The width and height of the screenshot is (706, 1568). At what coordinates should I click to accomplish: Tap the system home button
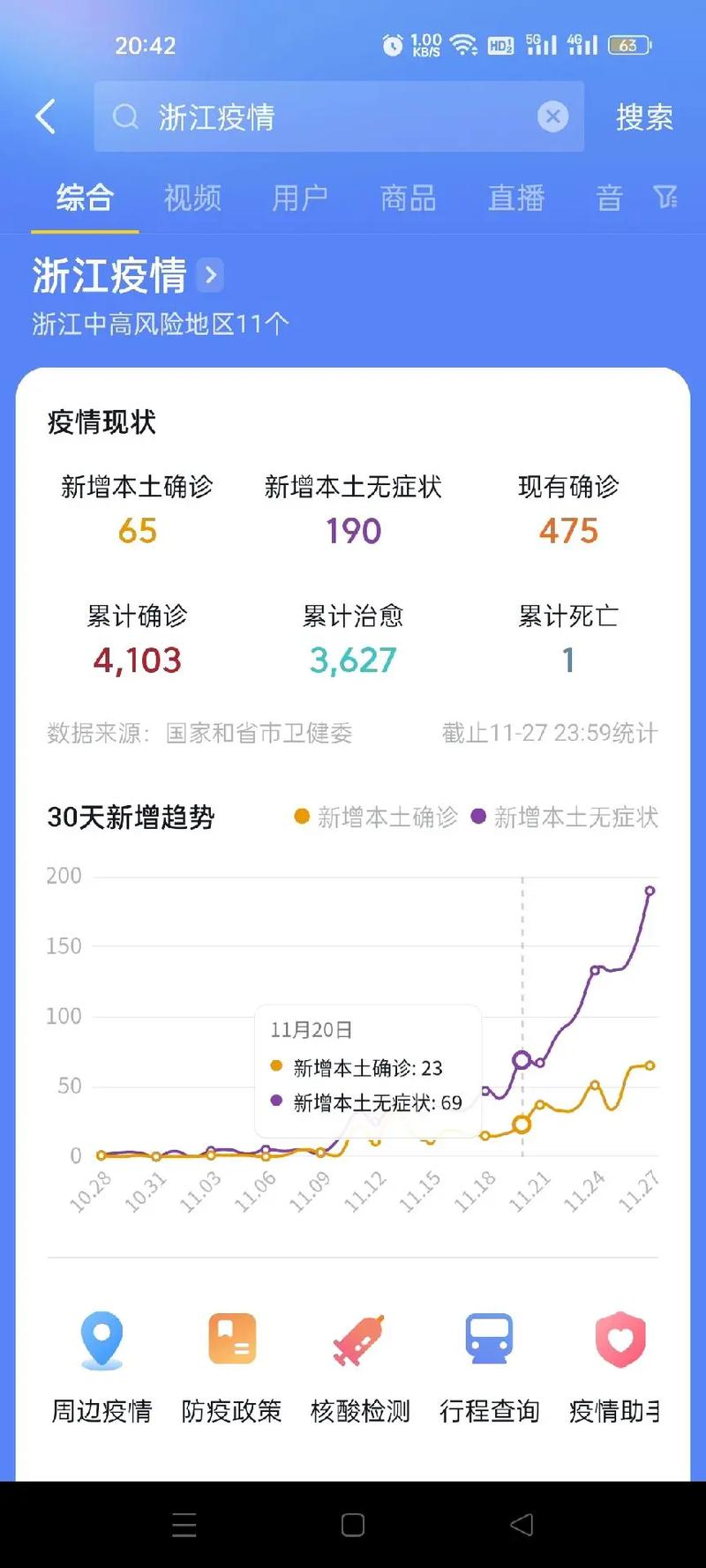pyautogui.click(x=353, y=1525)
